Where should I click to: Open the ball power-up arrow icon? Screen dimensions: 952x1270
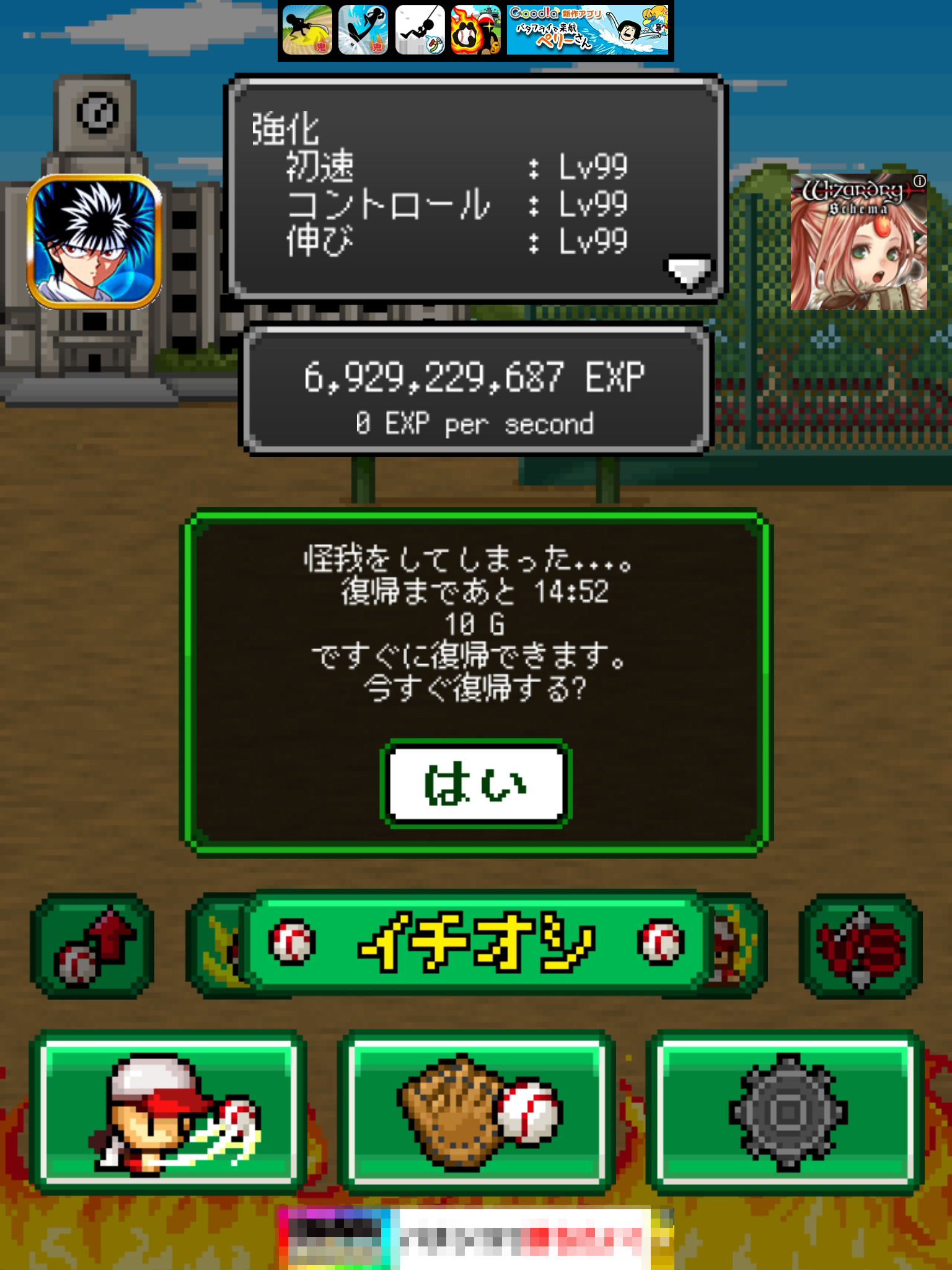(x=92, y=945)
